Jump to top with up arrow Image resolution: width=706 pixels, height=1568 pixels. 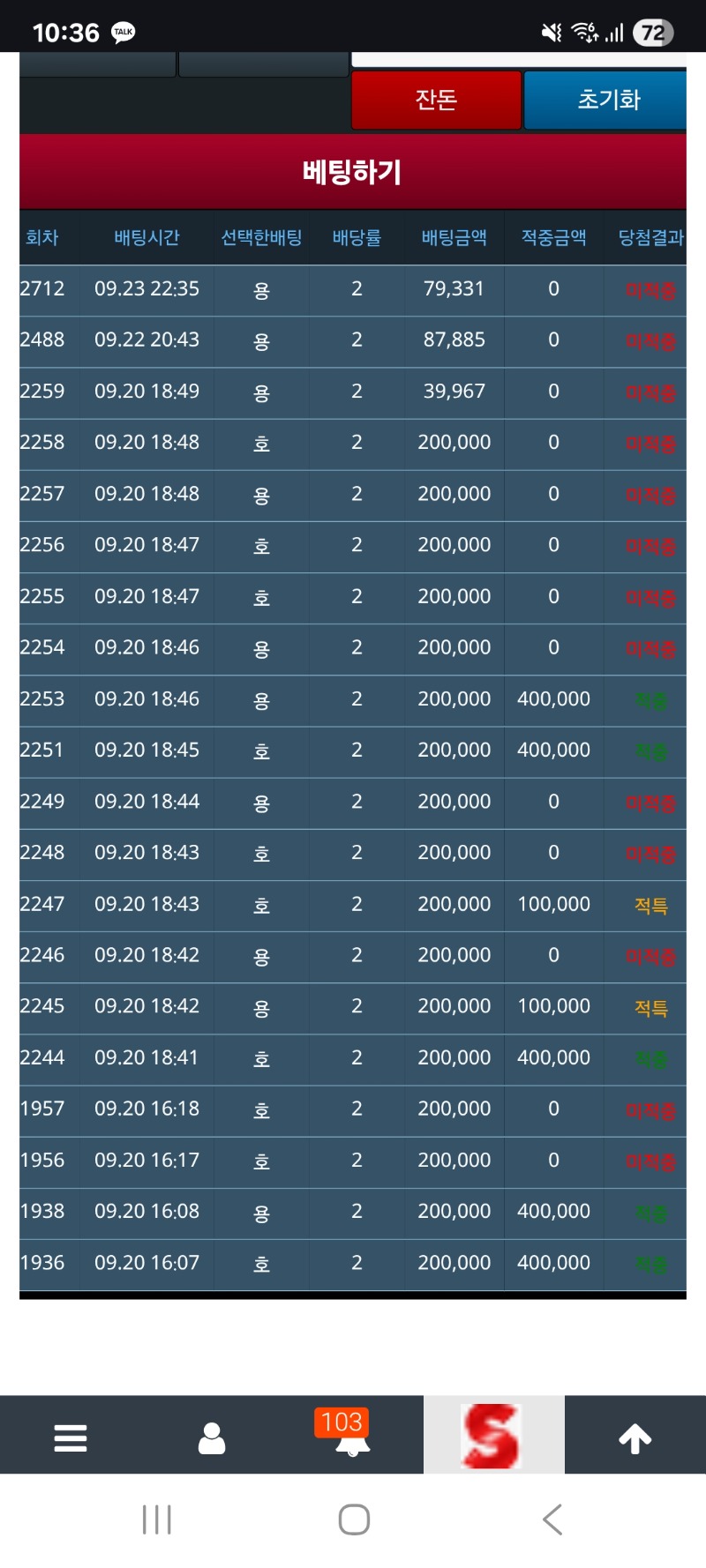coord(635,1438)
